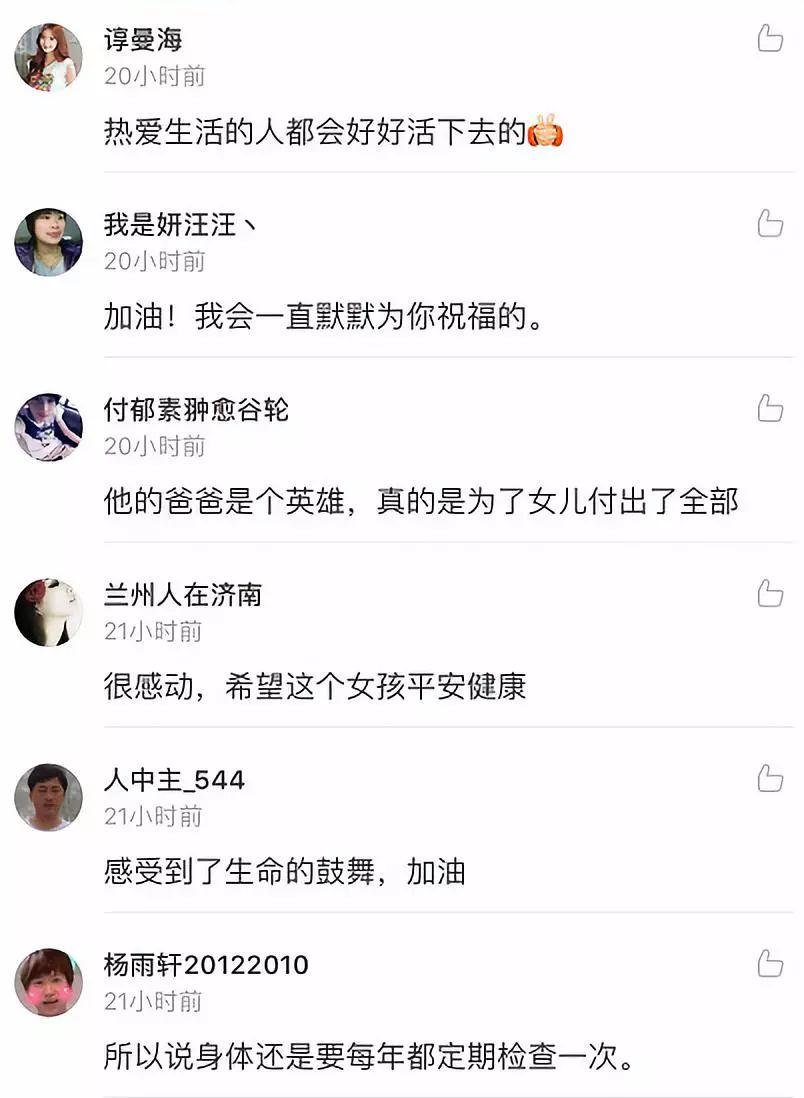
Task: Like the comment from 付郁素翀愈谷轮
Action: pyautogui.click(x=770, y=408)
